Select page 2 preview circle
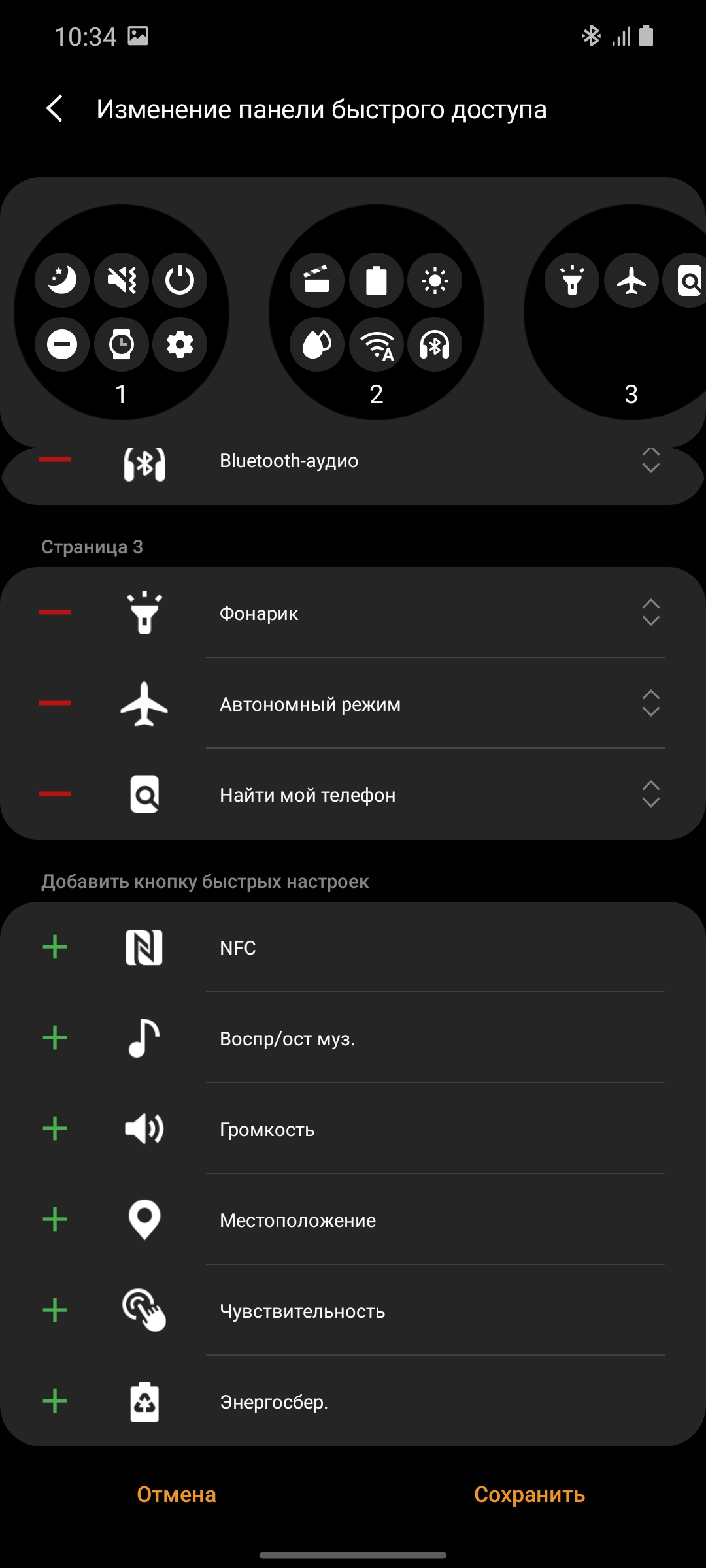706x1568 pixels. tap(376, 312)
